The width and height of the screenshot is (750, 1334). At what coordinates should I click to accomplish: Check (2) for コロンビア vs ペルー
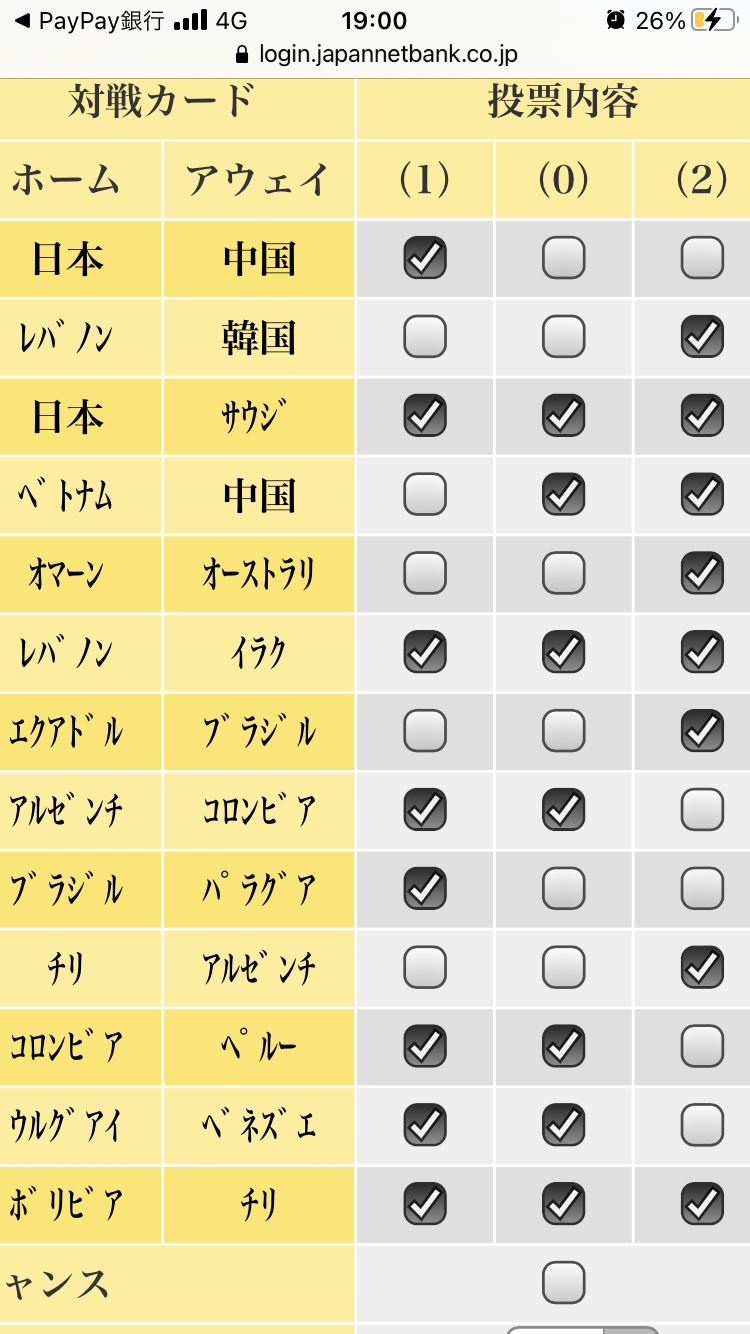click(x=702, y=1046)
